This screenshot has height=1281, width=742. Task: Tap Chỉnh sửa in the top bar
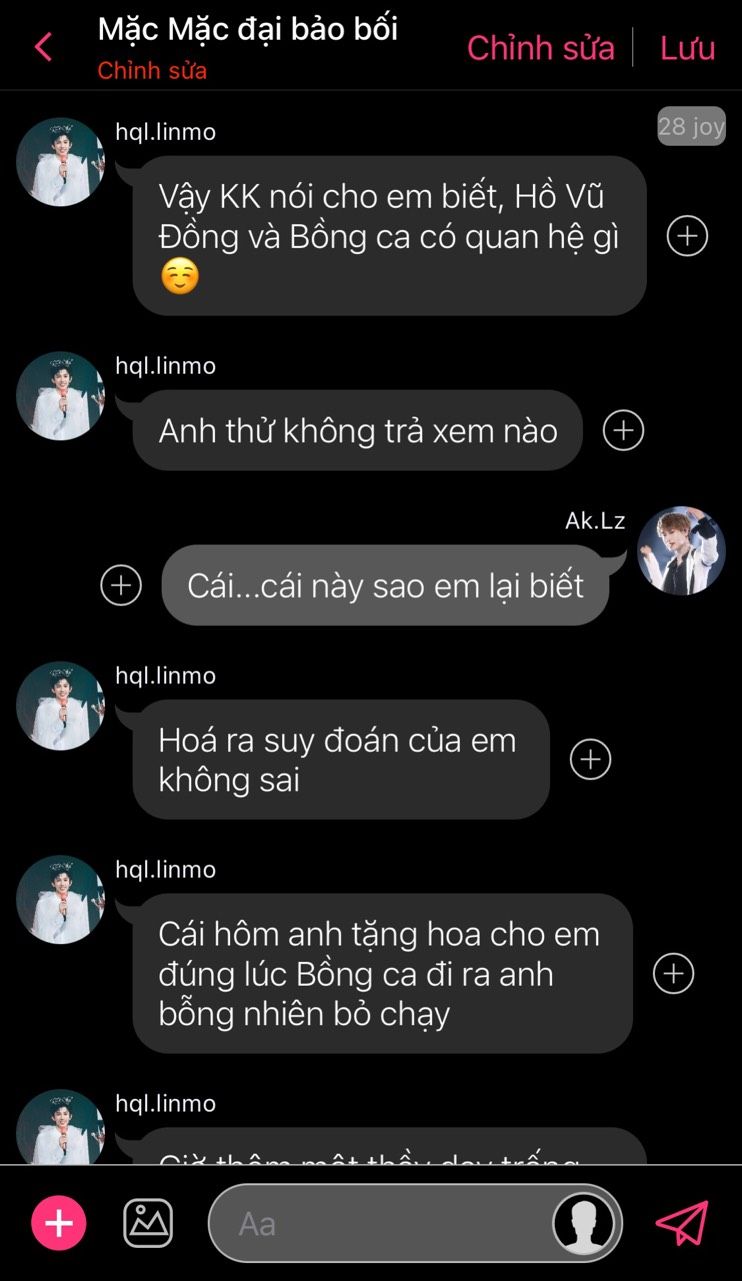point(540,47)
